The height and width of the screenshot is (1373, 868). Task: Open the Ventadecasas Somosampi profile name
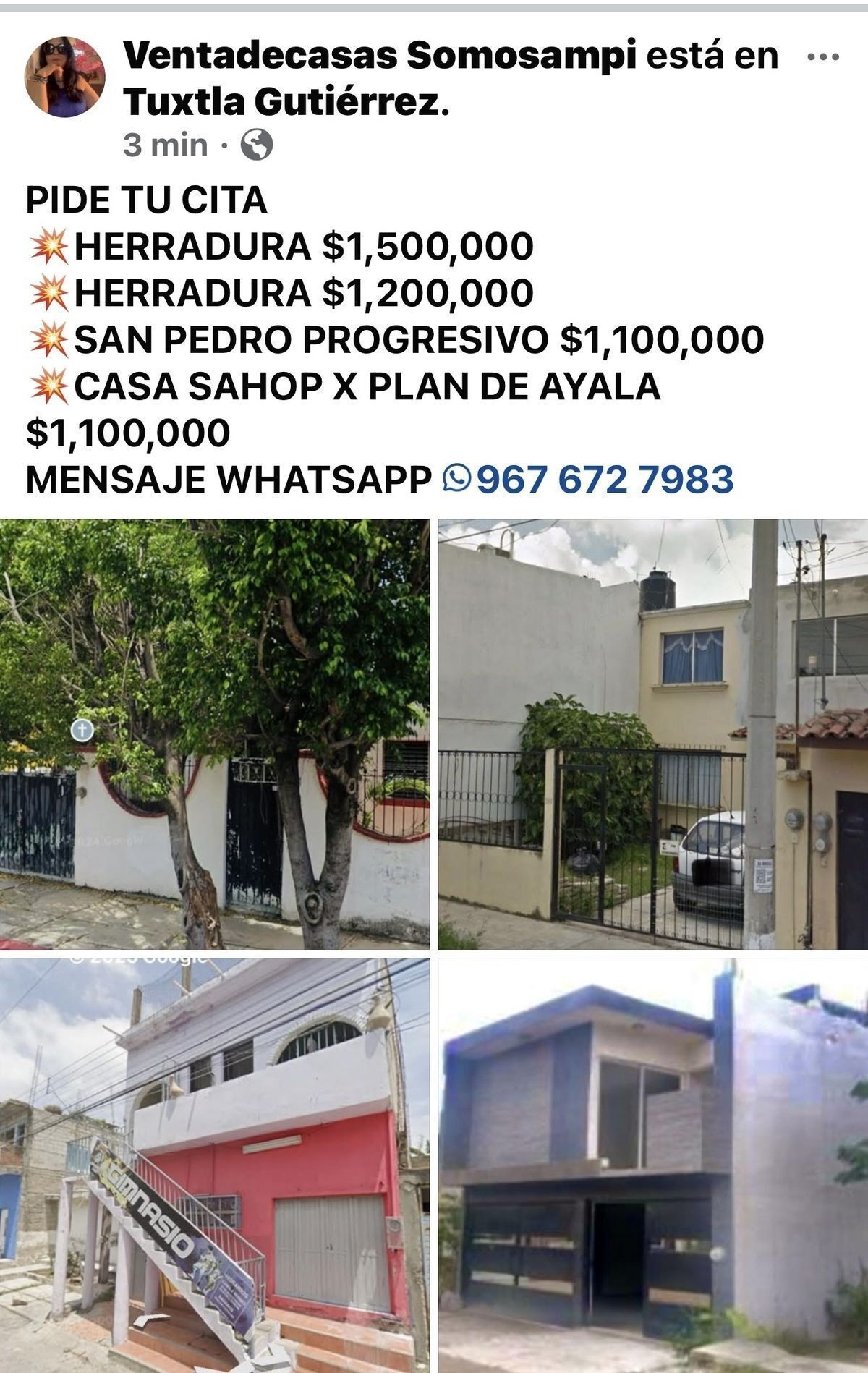click(x=379, y=56)
